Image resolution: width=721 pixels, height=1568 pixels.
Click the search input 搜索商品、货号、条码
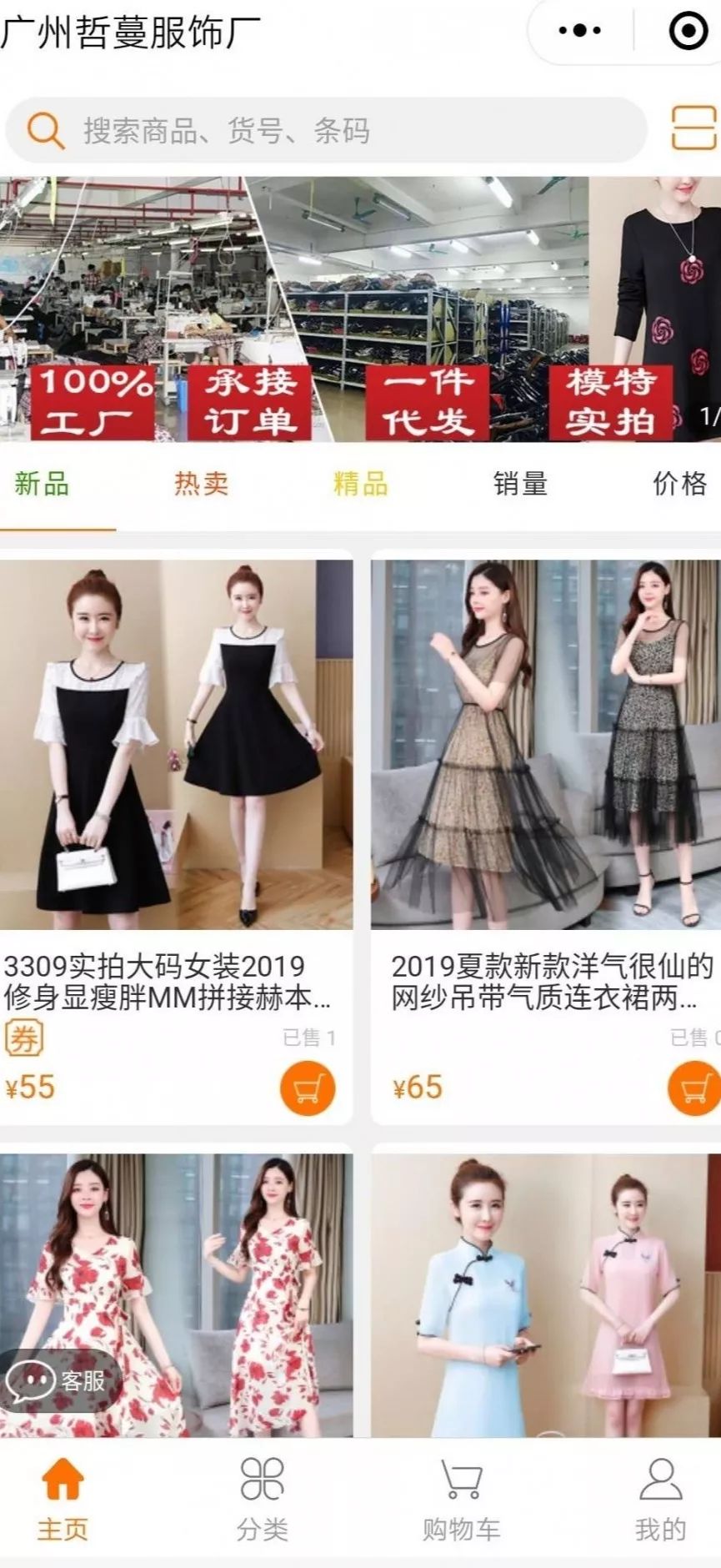point(333,130)
